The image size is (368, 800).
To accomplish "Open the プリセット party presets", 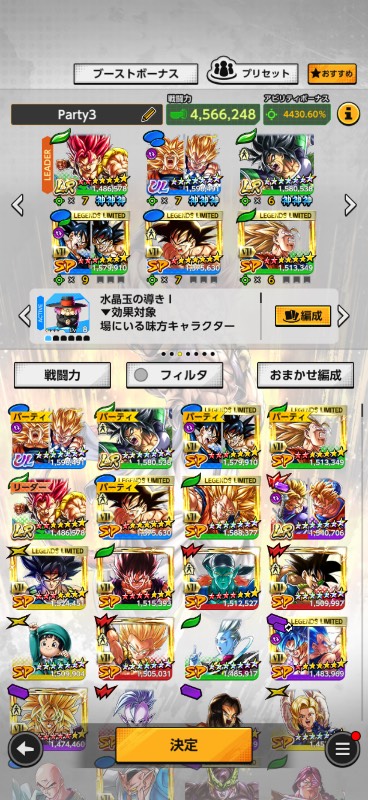I will pos(252,73).
